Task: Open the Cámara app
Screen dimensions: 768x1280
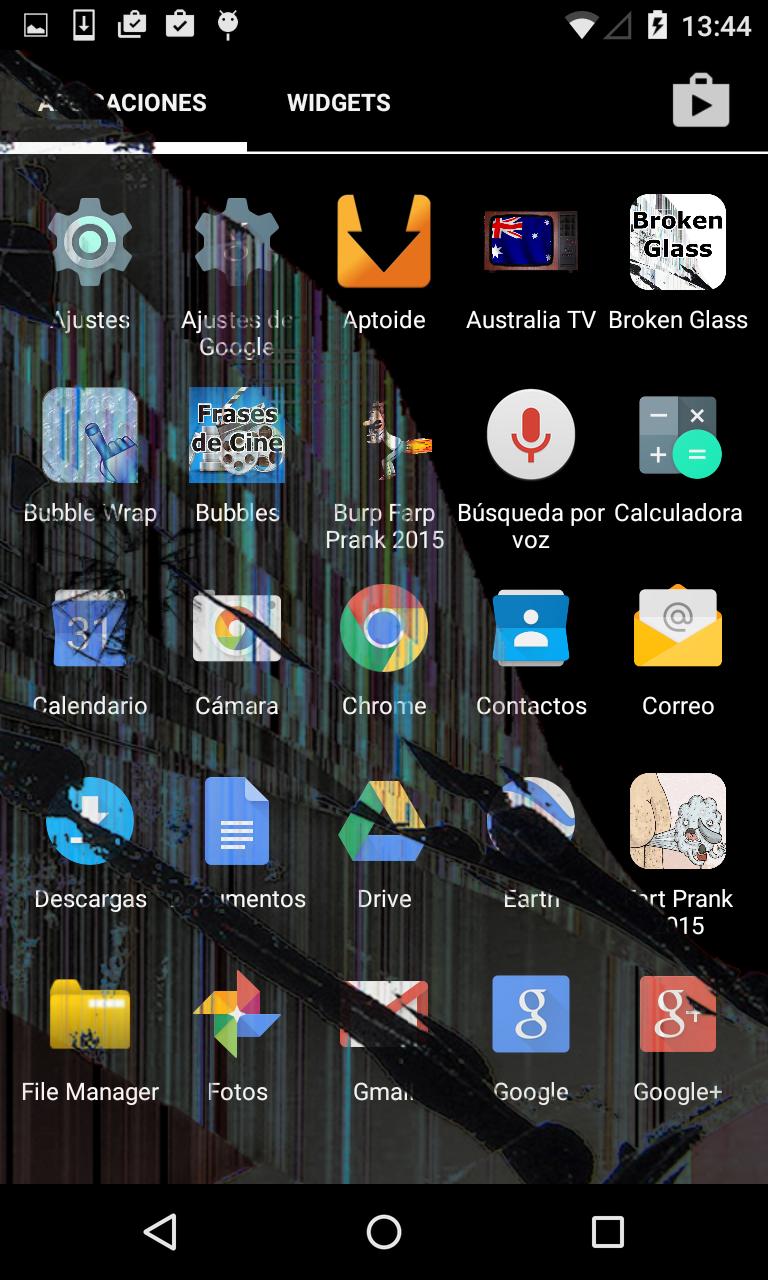Action: pyautogui.click(x=237, y=627)
